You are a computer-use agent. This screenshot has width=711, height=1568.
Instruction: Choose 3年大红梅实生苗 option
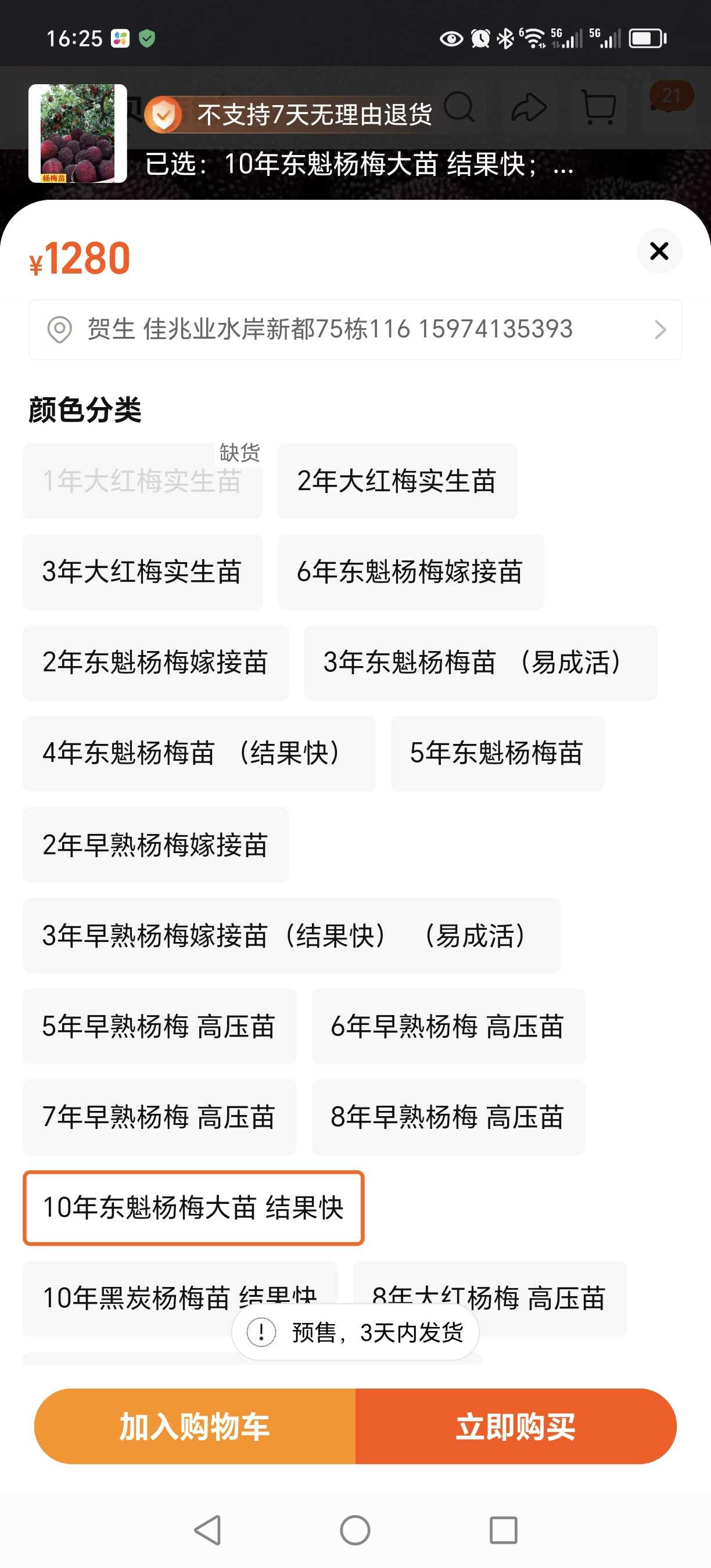142,571
